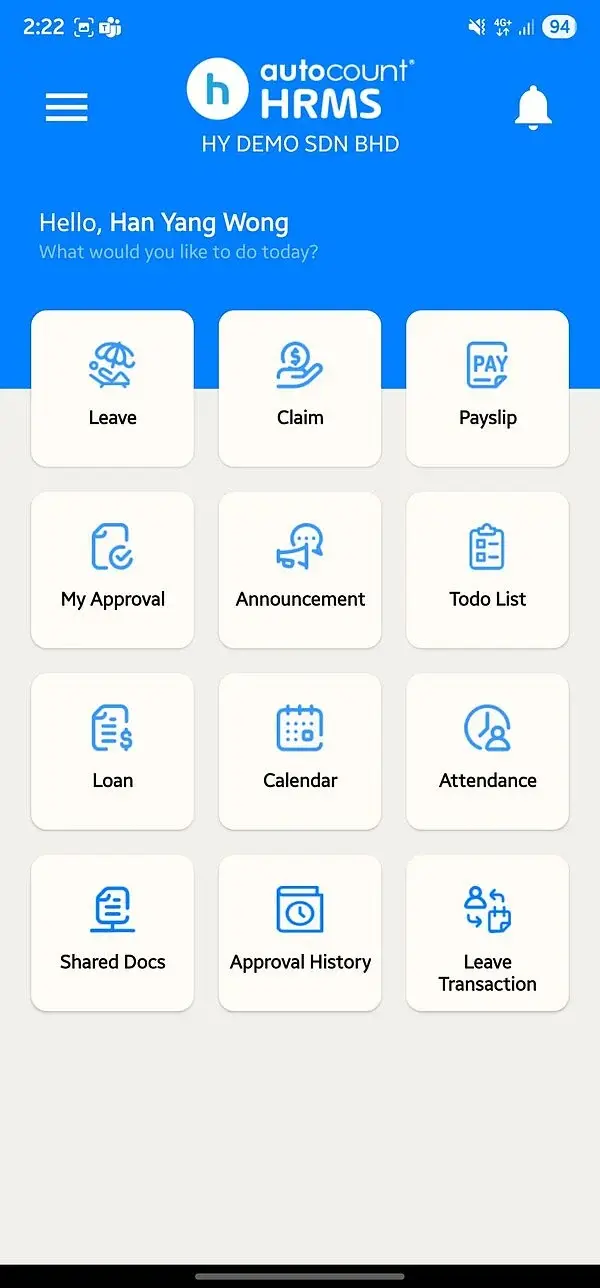
Task: Open the Todo List
Action: [487, 570]
